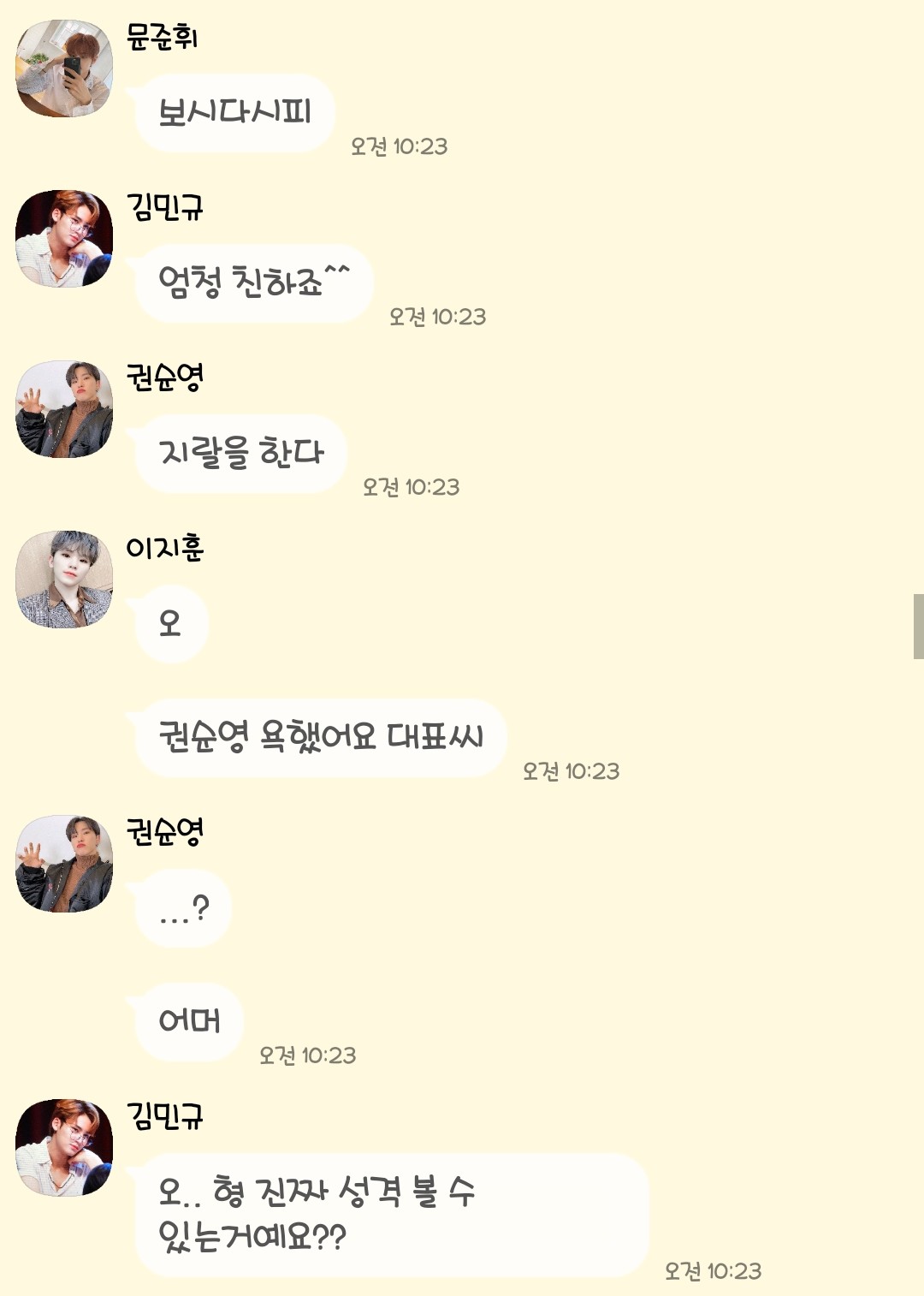Open 문준휘's profile picture
The width and height of the screenshot is (924, 1296).
click(64, 68)
